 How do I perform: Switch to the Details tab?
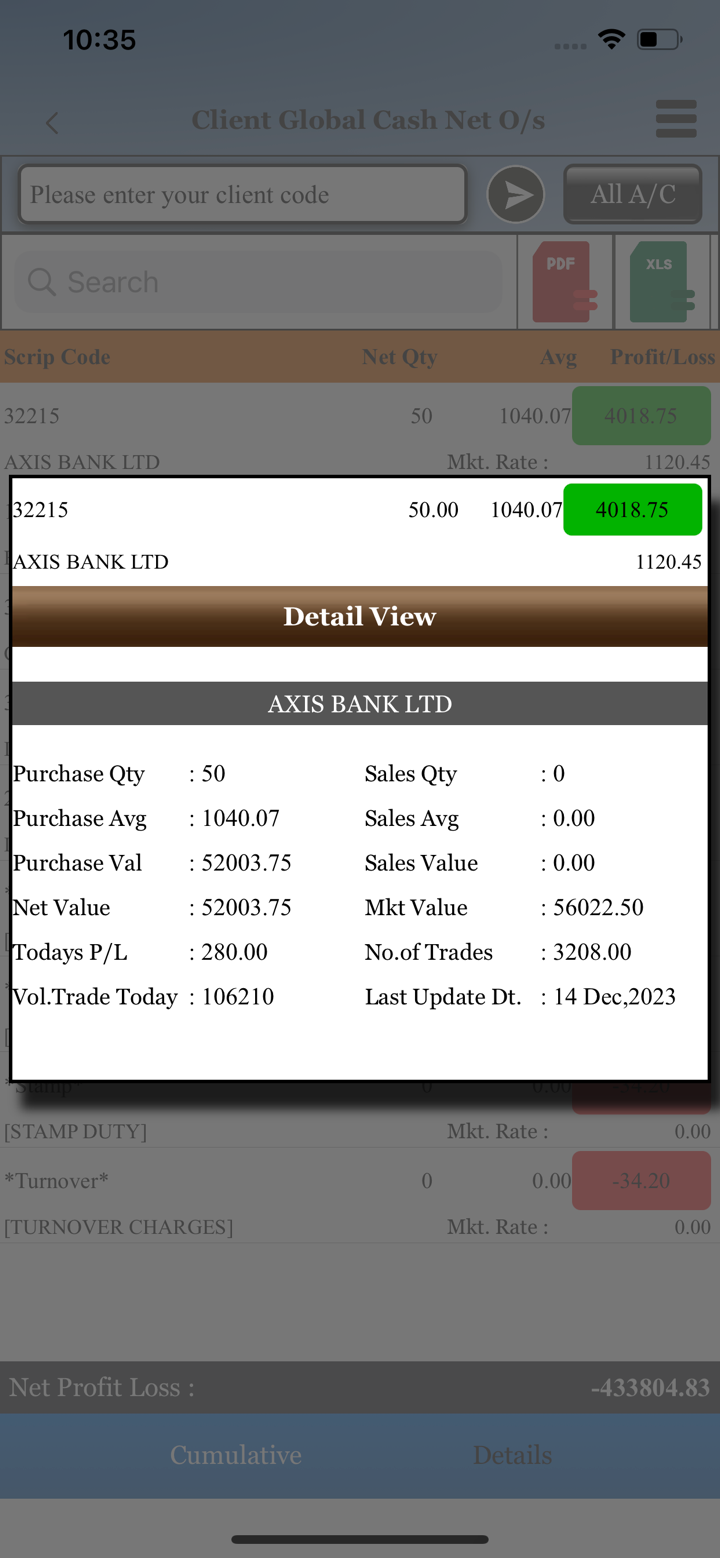point(513,1455)
